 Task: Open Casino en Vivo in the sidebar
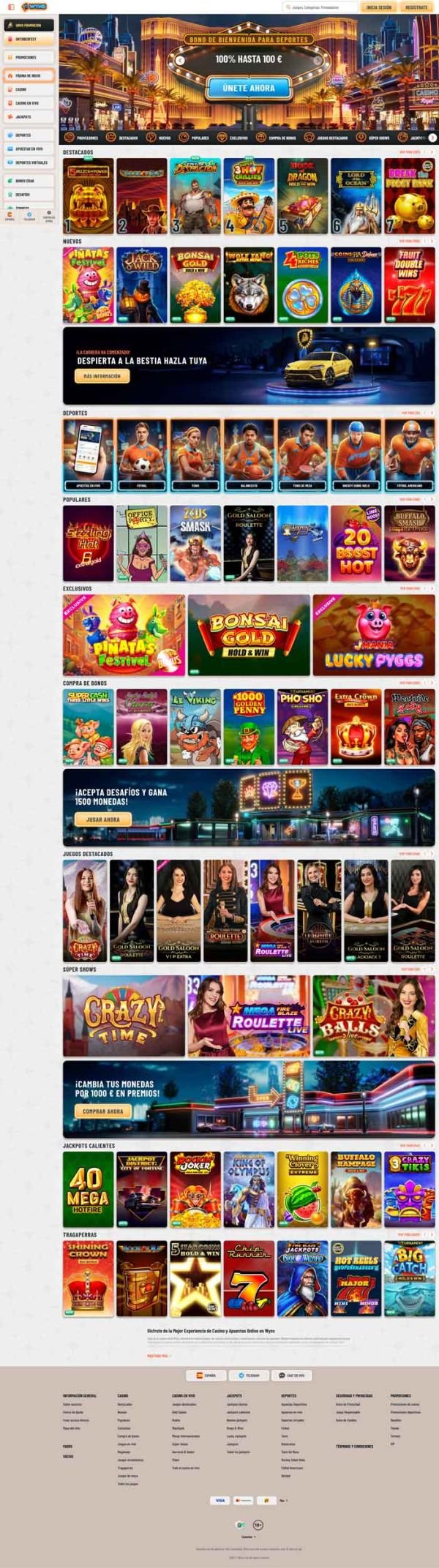[29, 103]
